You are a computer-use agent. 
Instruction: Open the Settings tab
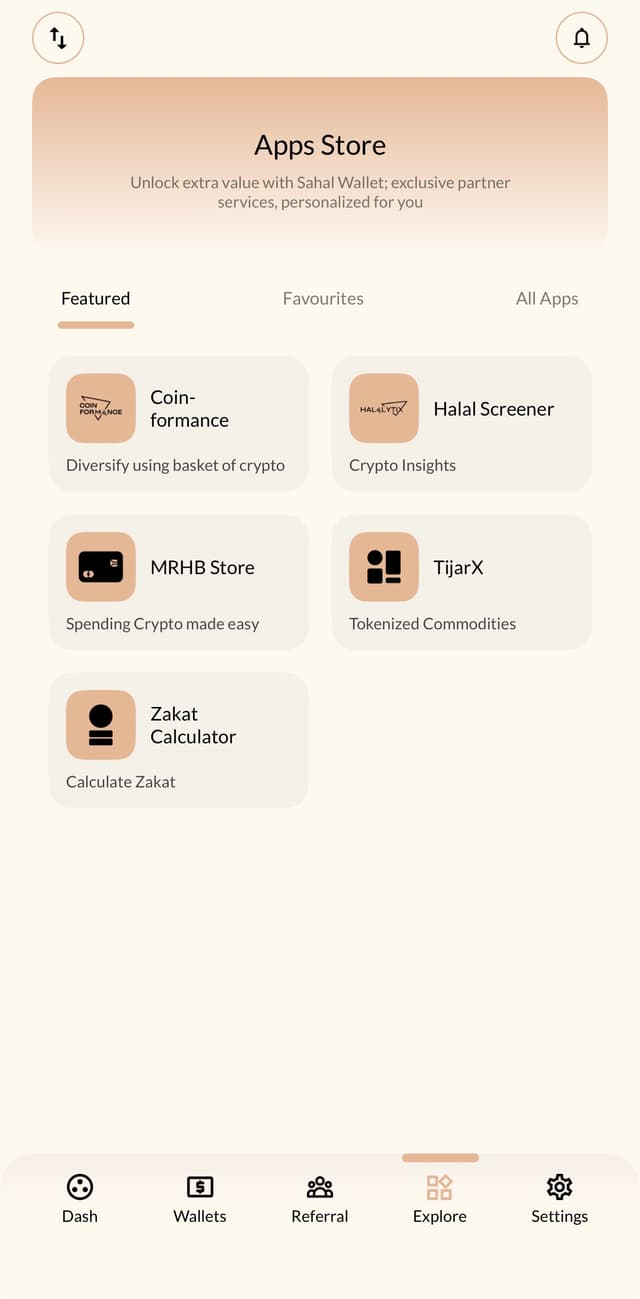click(559, 1199)
